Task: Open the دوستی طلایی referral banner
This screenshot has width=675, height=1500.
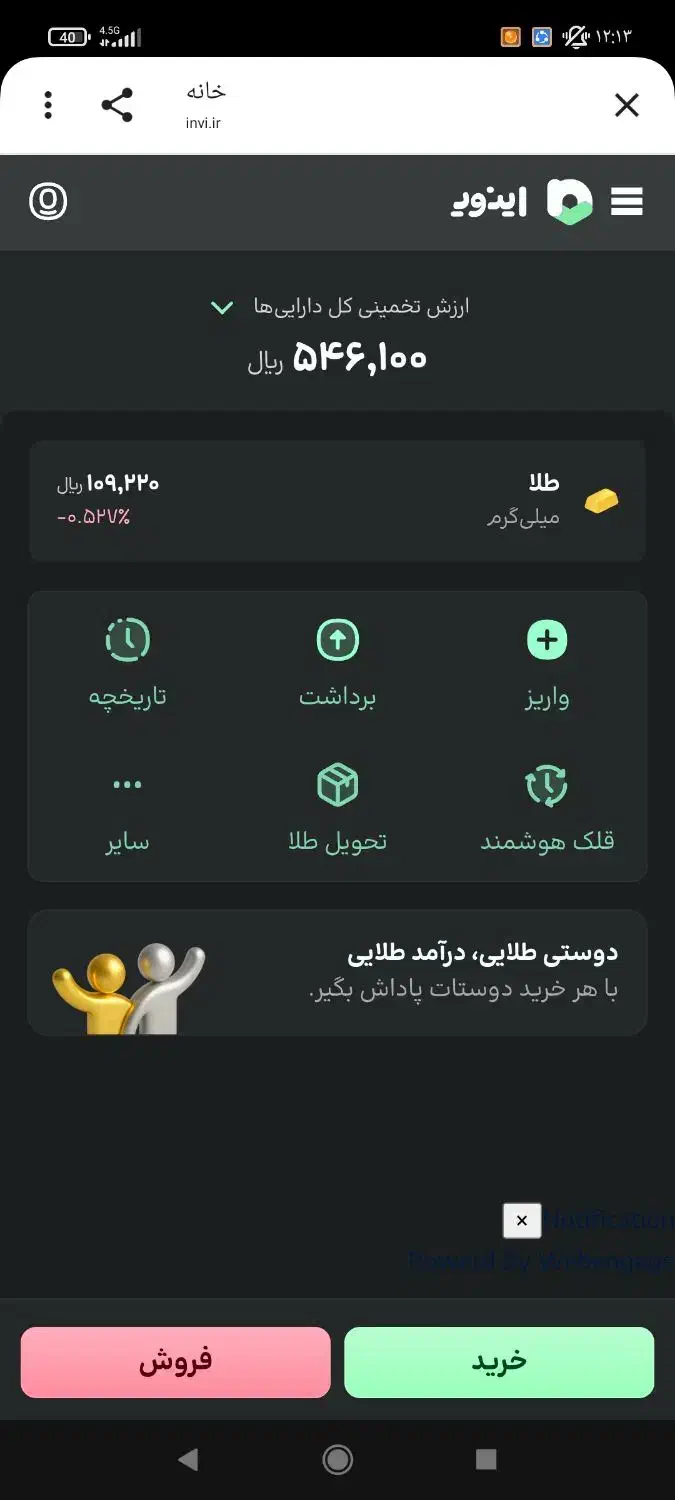Action: point(337,972)
